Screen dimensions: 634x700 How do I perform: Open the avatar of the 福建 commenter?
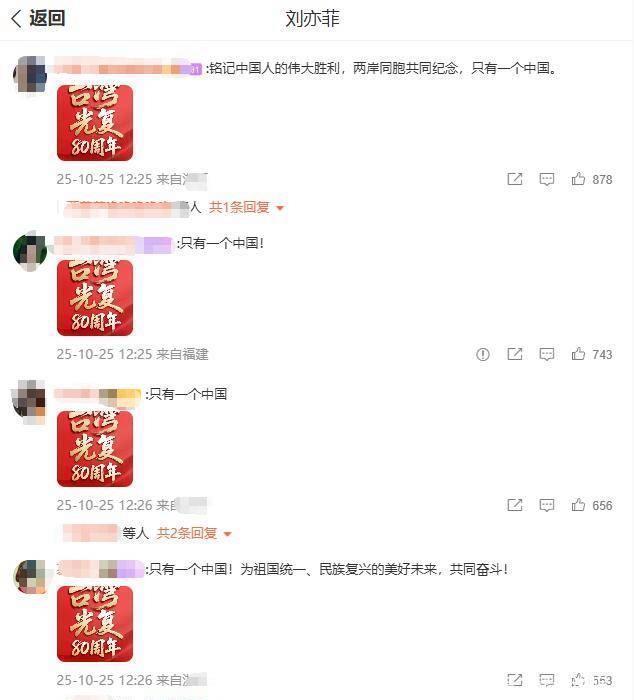pyautogui.click(x=30, y=251)
